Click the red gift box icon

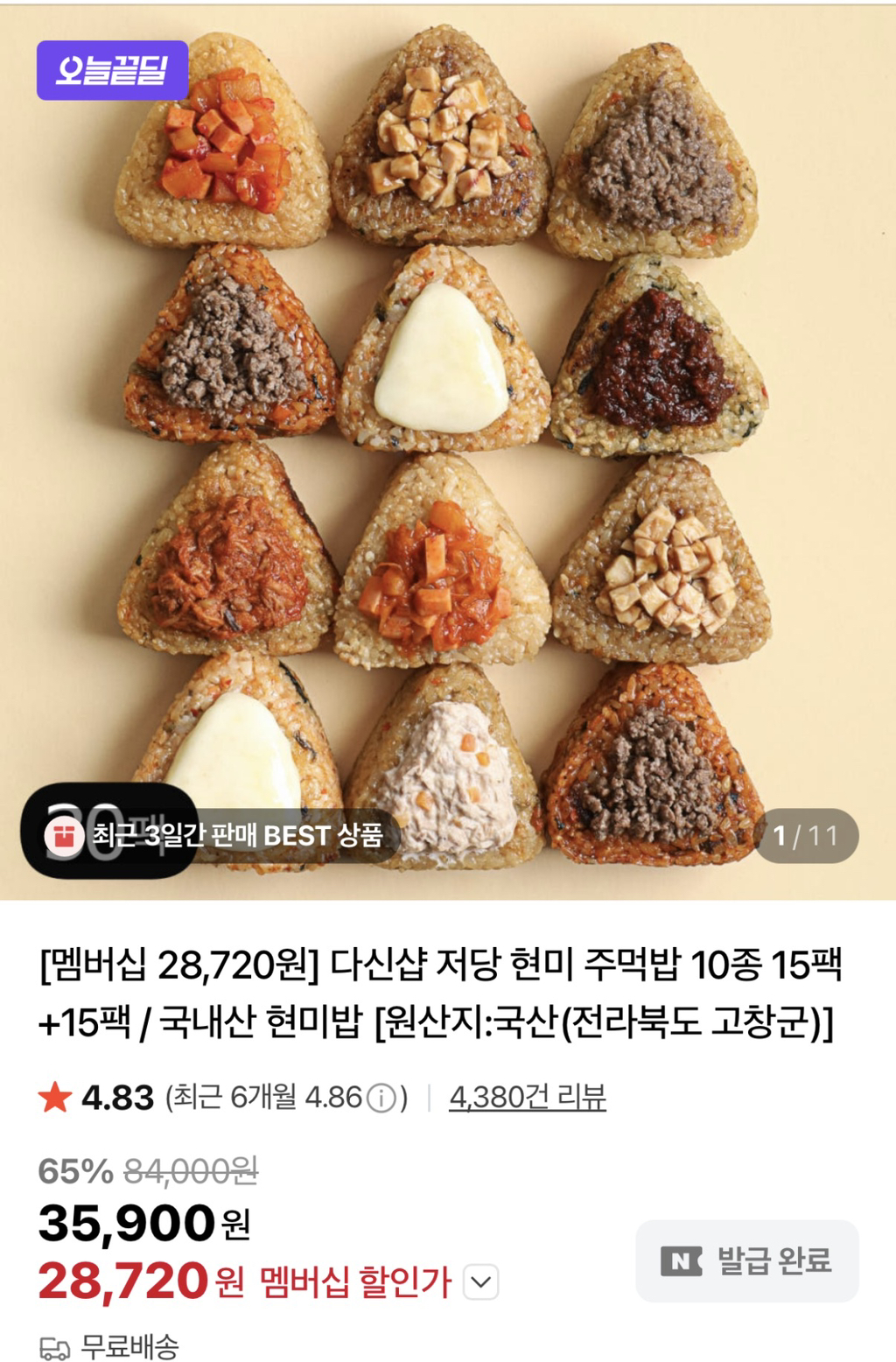[x=63, y=835]
